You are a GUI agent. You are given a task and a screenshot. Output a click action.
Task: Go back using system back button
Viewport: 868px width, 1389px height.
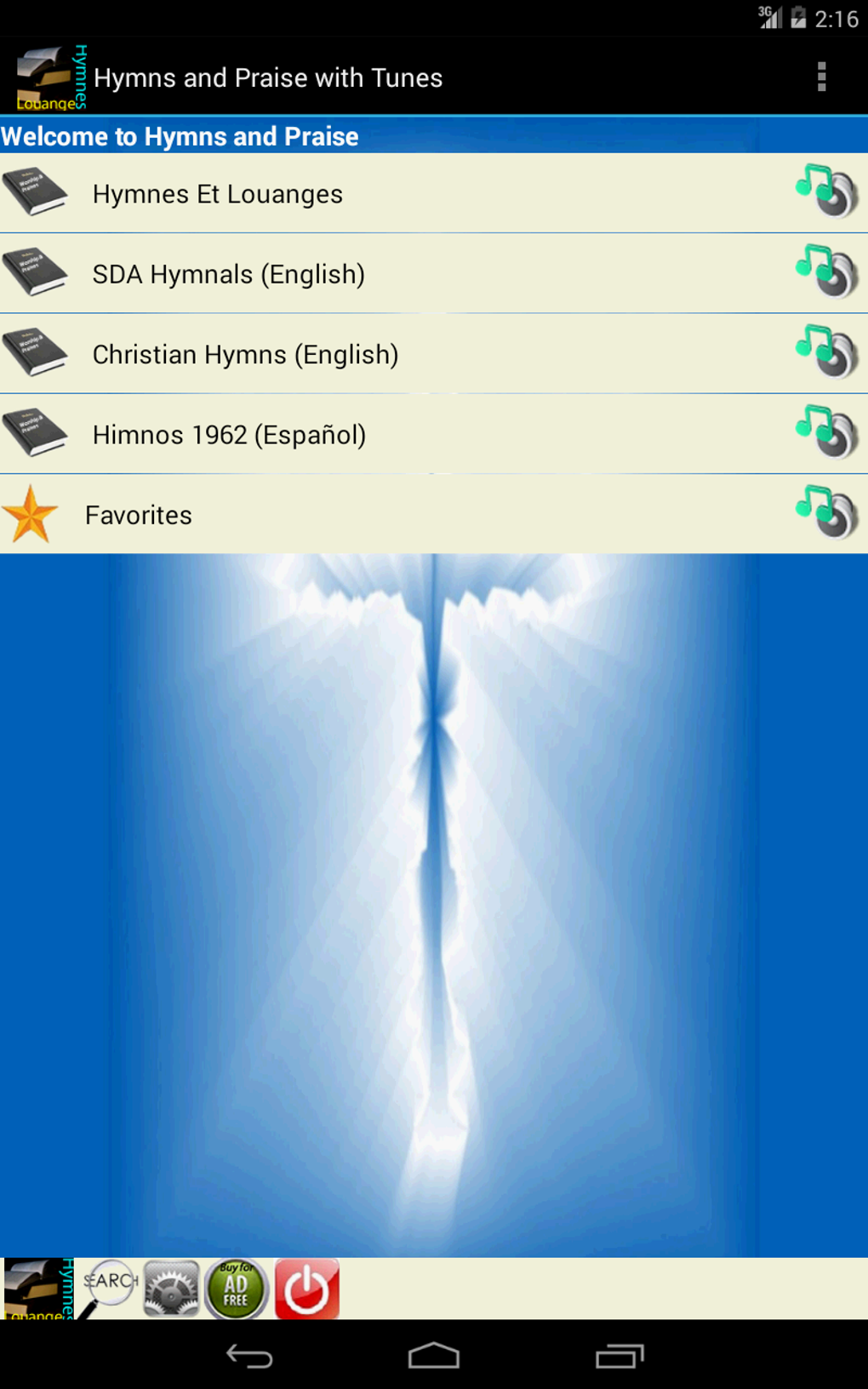pyautogui.click(x=248, y=1356)
